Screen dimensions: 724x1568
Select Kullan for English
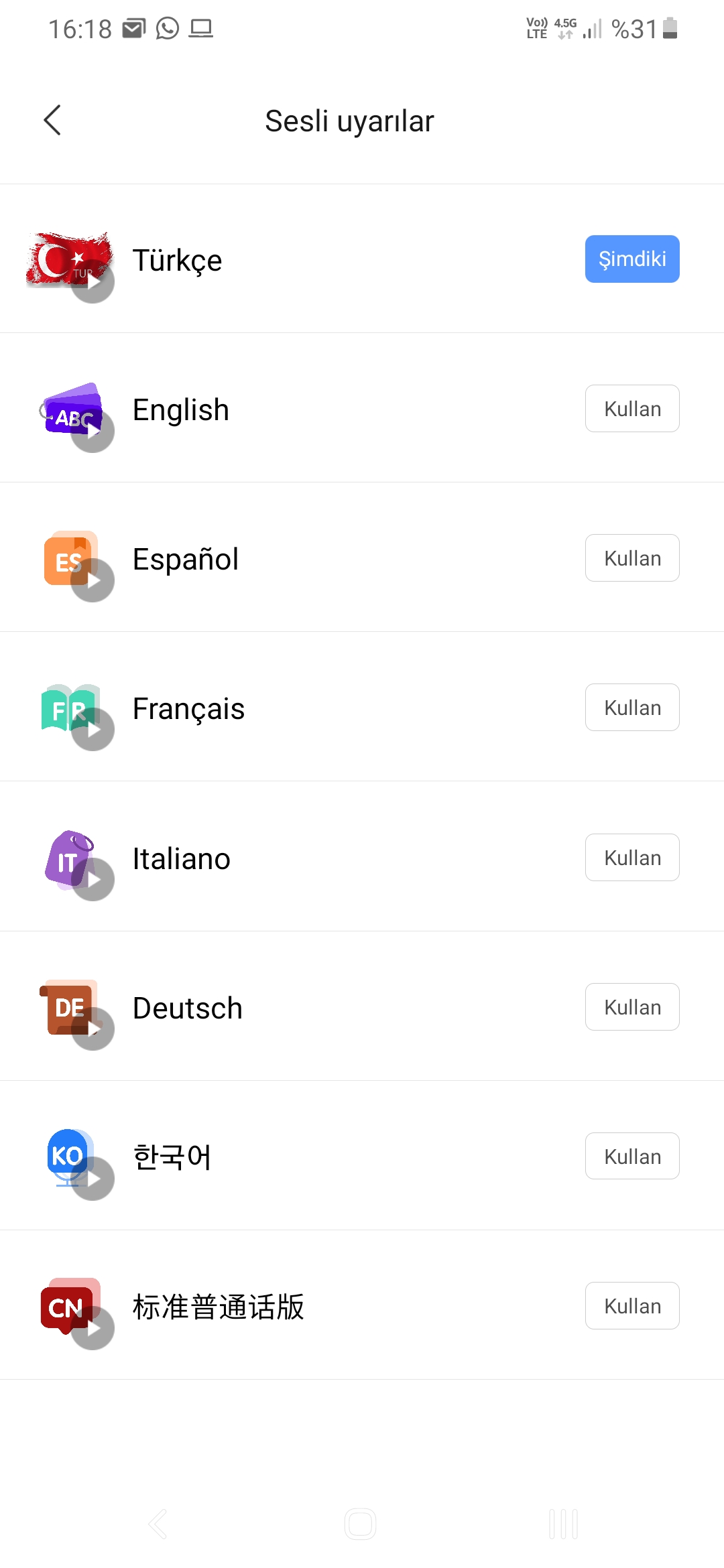[x=632, y=408]
